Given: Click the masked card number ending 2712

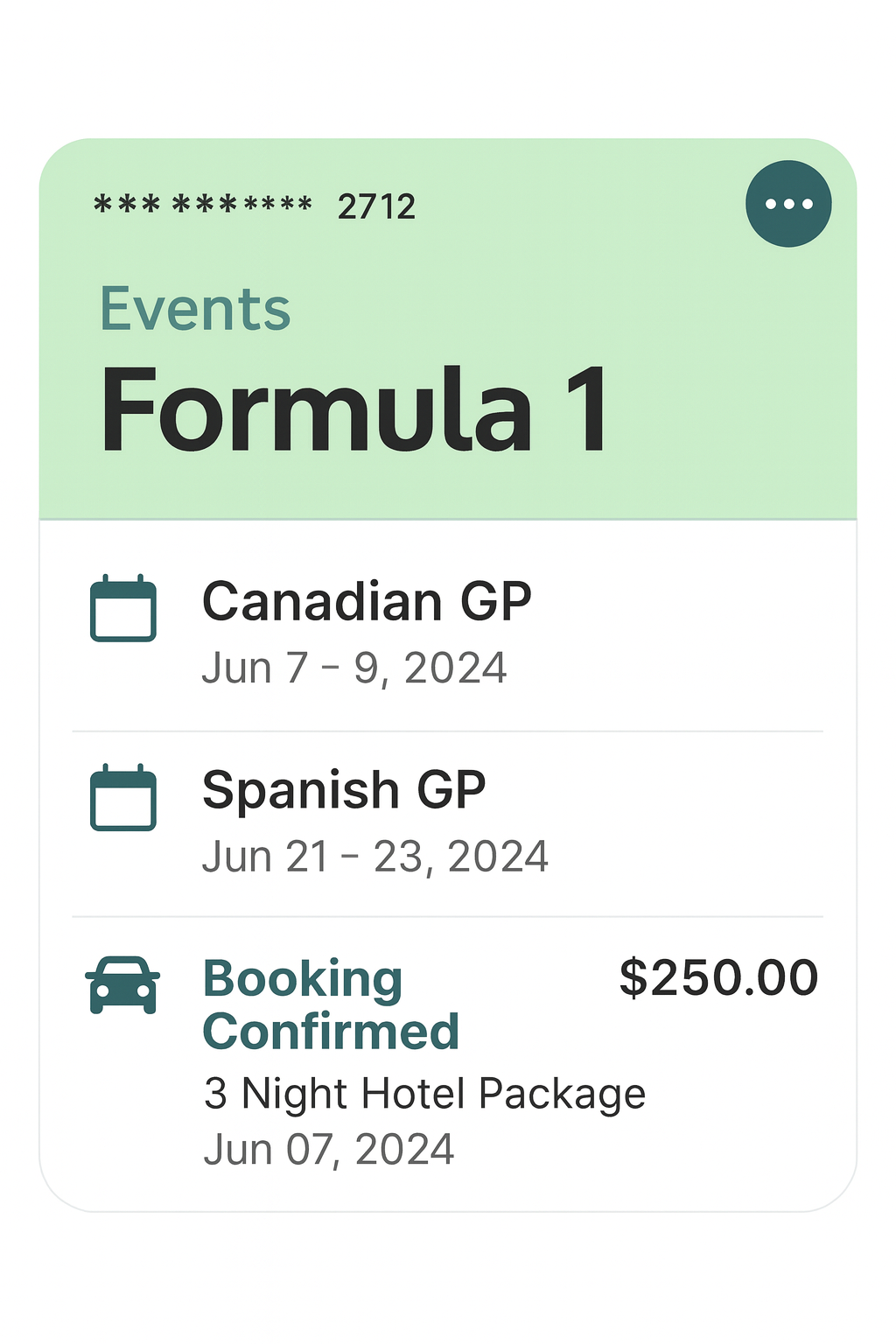Looking at the screenshot, I should [254, 205].
